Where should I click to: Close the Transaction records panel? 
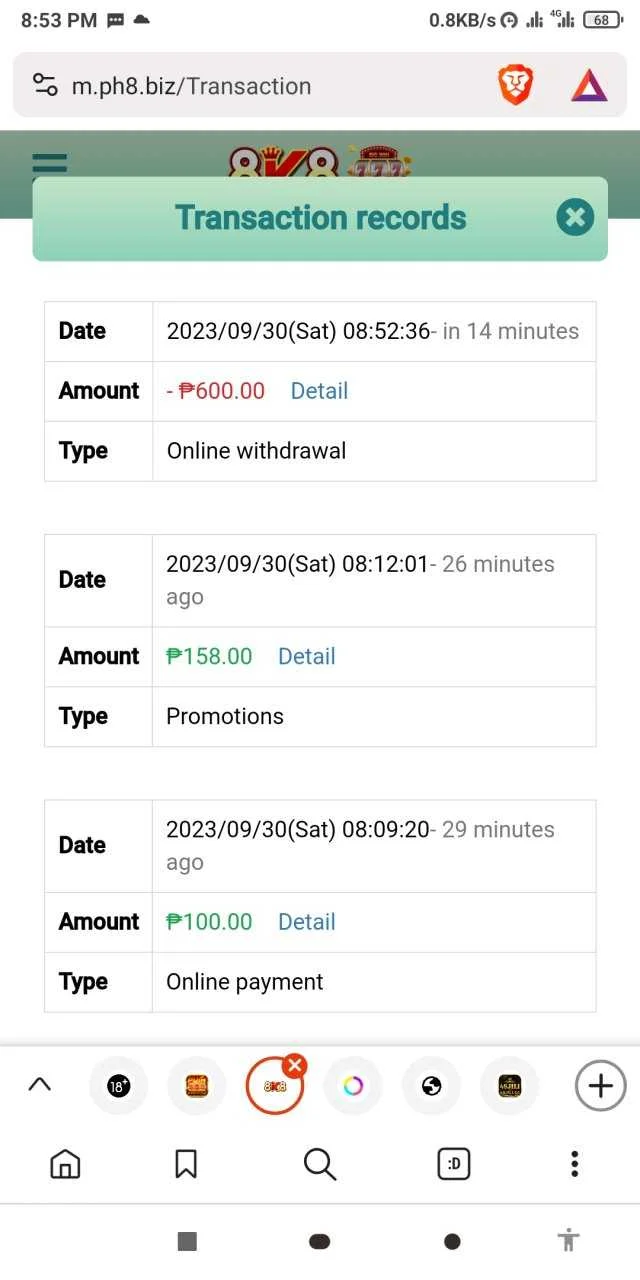tap(575, 217)
